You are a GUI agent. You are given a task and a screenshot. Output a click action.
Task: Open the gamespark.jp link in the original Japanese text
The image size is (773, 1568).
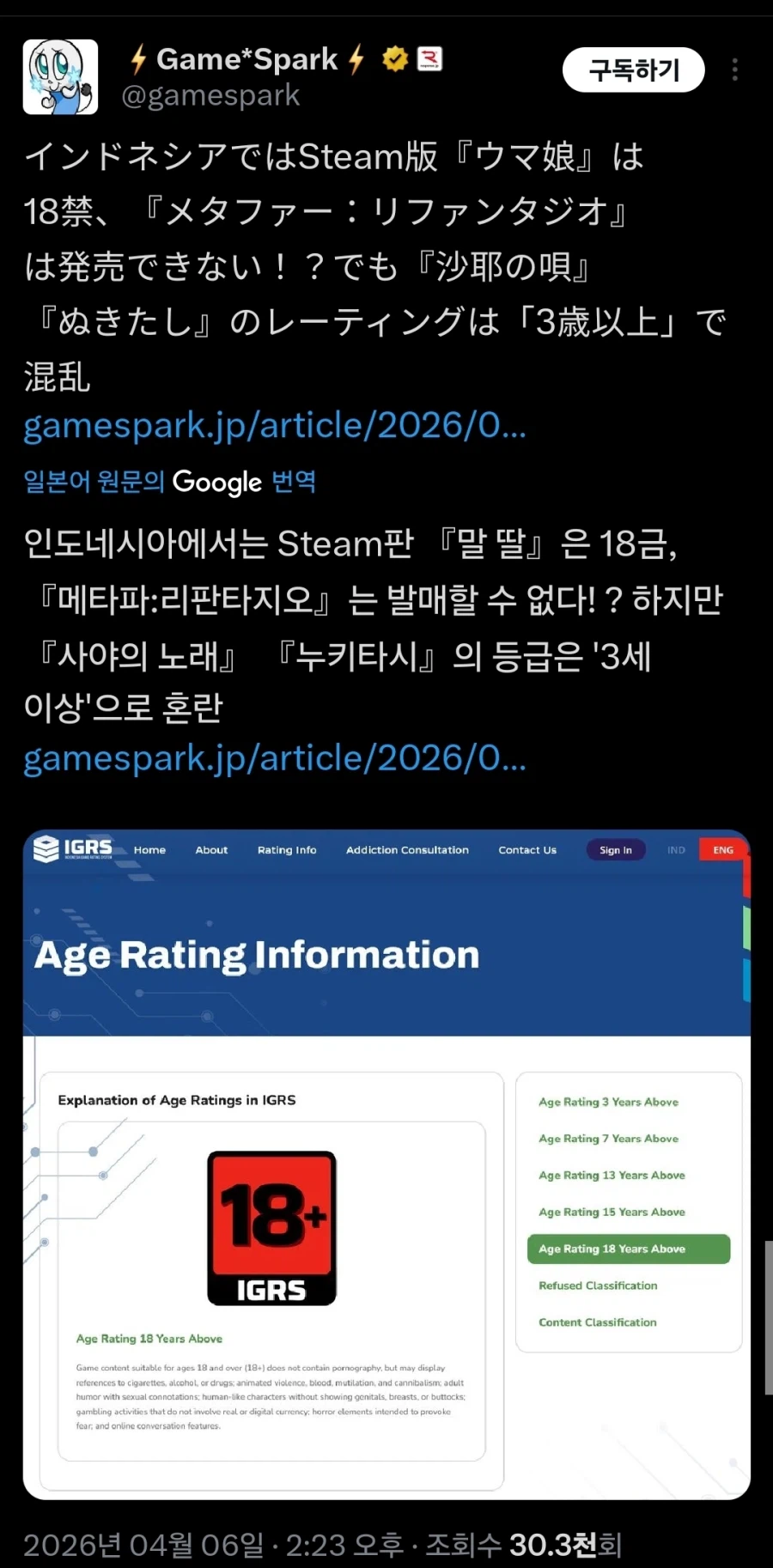275,425
